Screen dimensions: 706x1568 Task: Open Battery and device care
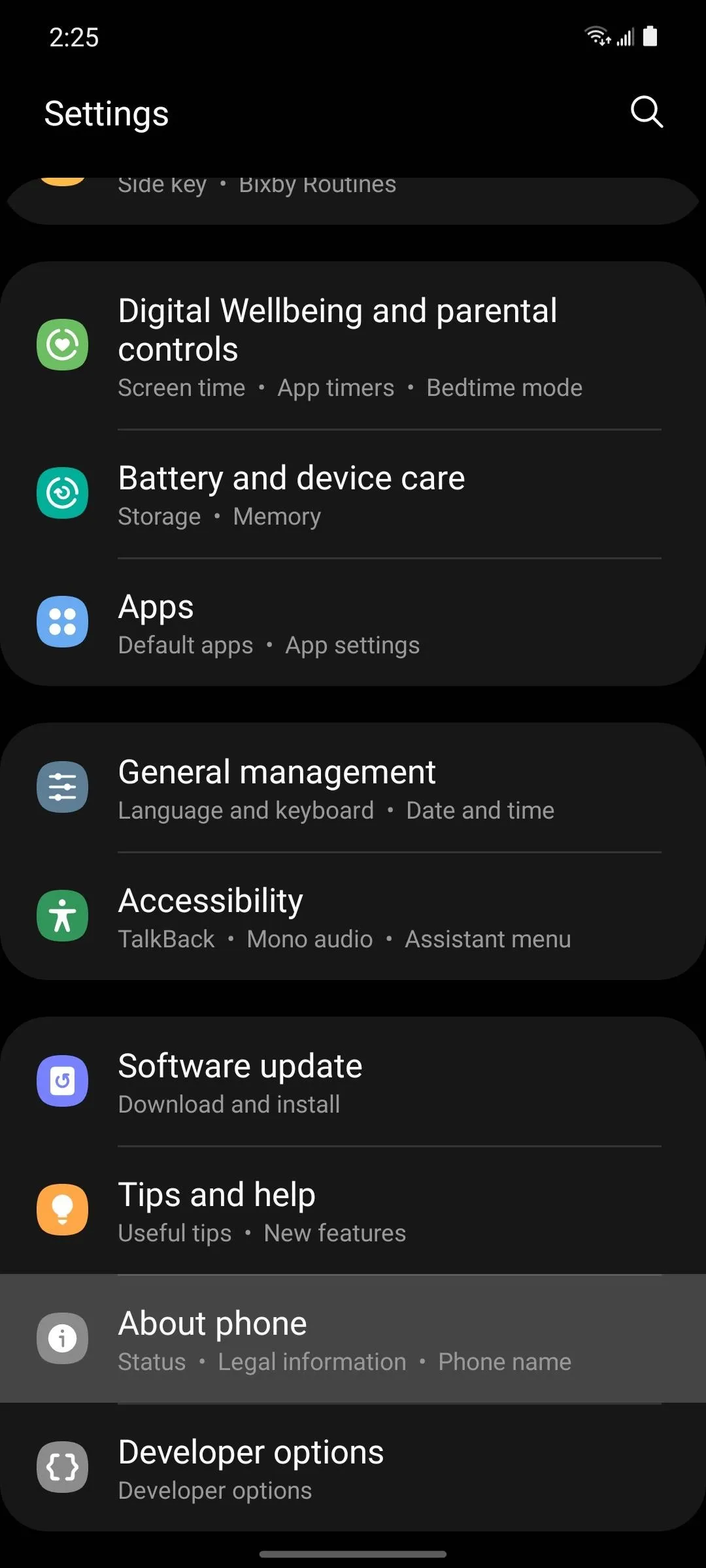(353, 495)
